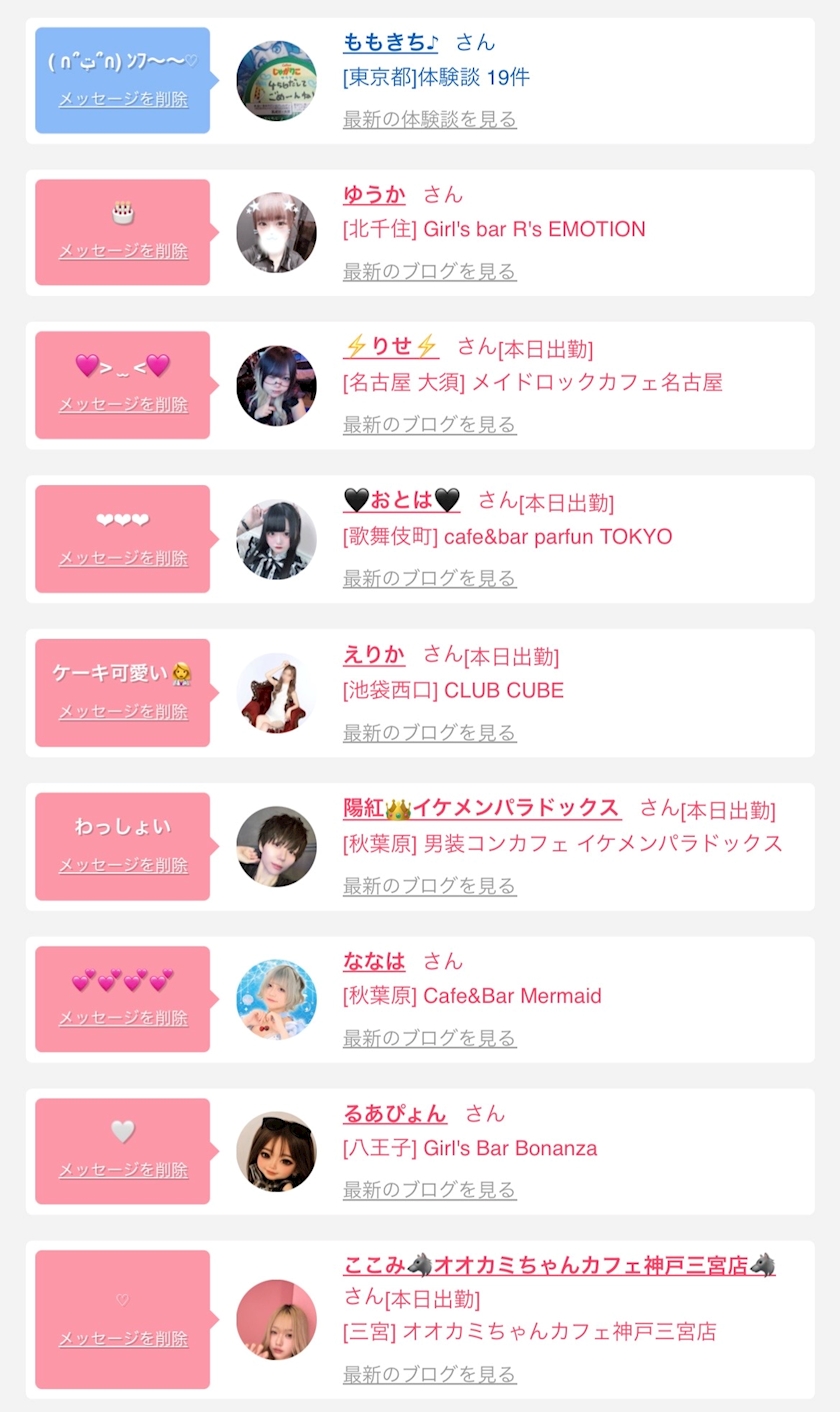Open りせ's profile name link
The height and width of the screenshot is (1412, 840).
[391, 346]
